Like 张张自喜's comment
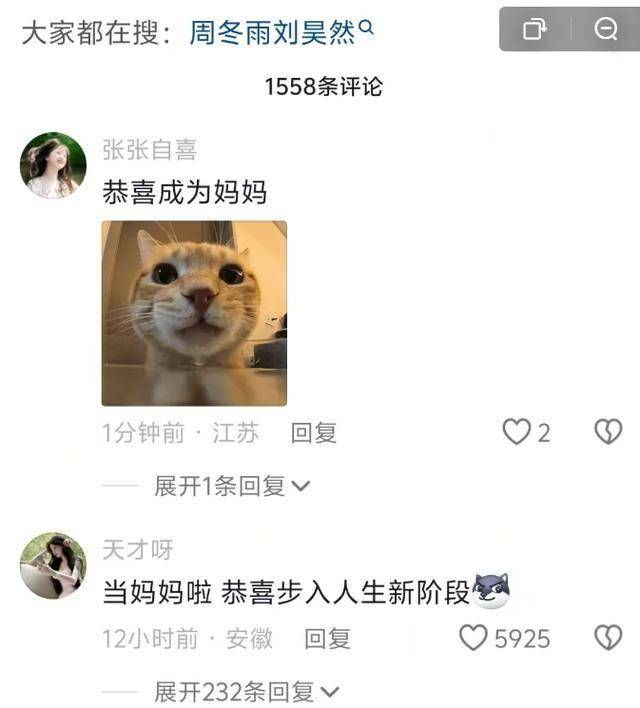This screenshot has height=708, width=640. pos(517,432)
